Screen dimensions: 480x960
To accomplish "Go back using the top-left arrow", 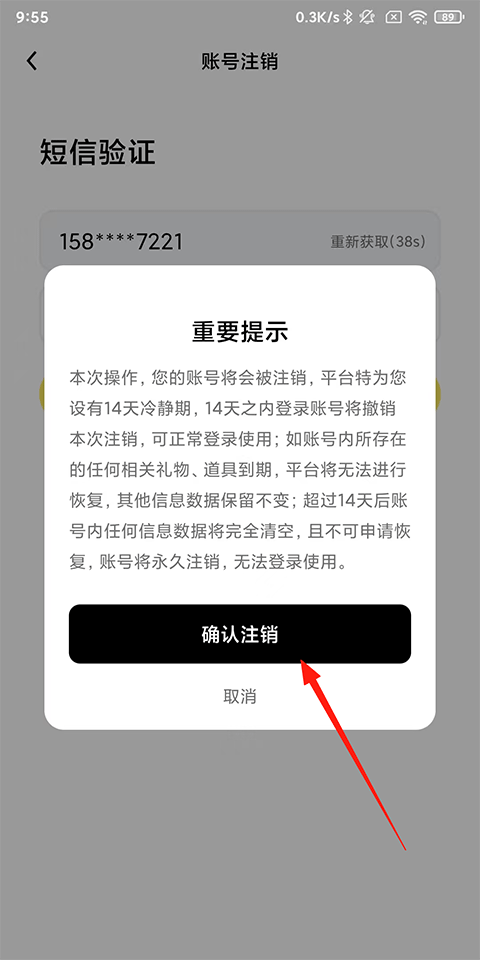I will (x=32, y=61).
